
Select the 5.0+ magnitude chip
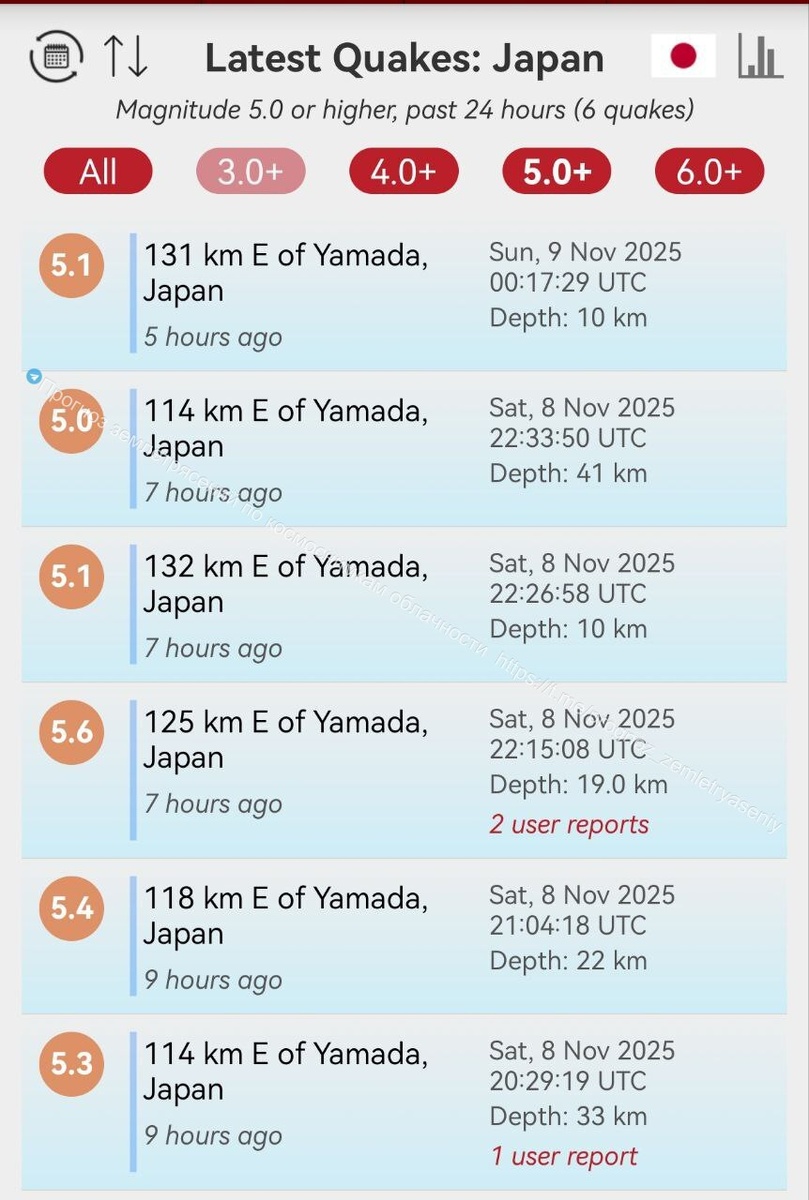[556, 171]
